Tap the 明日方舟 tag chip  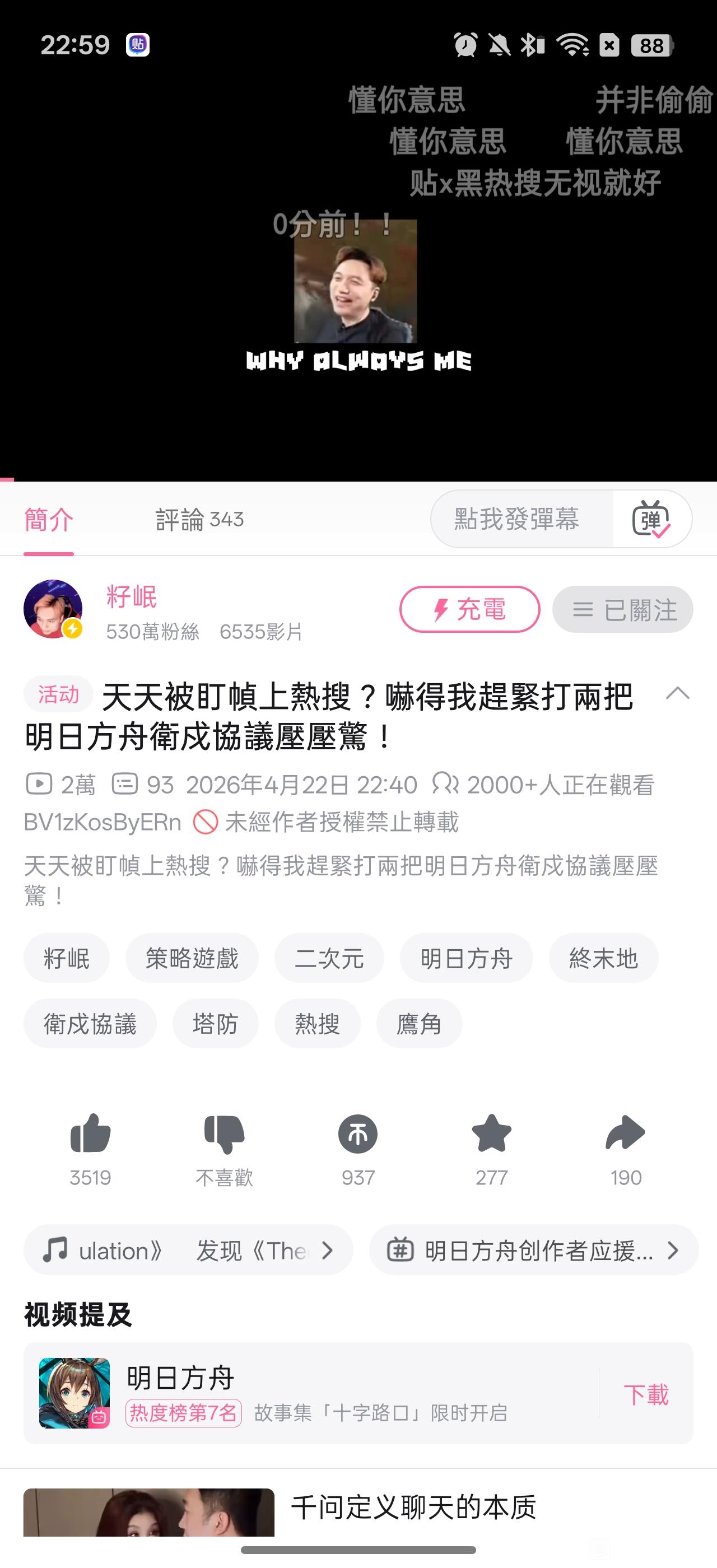[x=466, y=958]
